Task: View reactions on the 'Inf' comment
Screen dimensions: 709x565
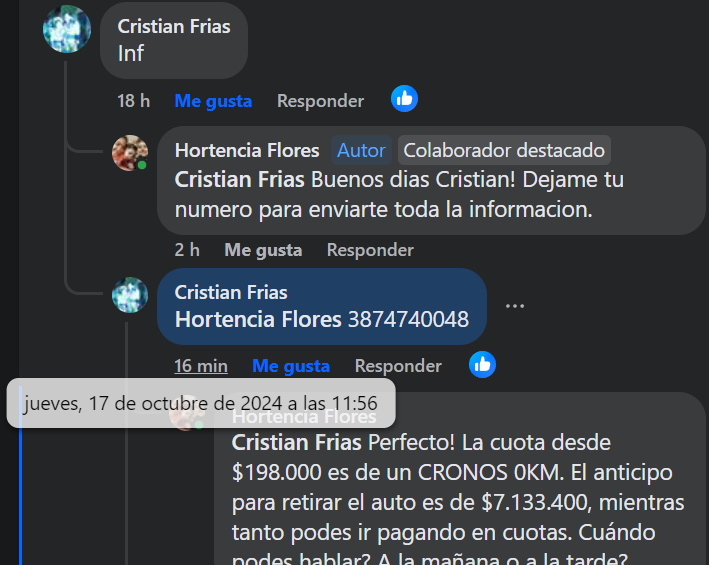Action: (404, 99)
